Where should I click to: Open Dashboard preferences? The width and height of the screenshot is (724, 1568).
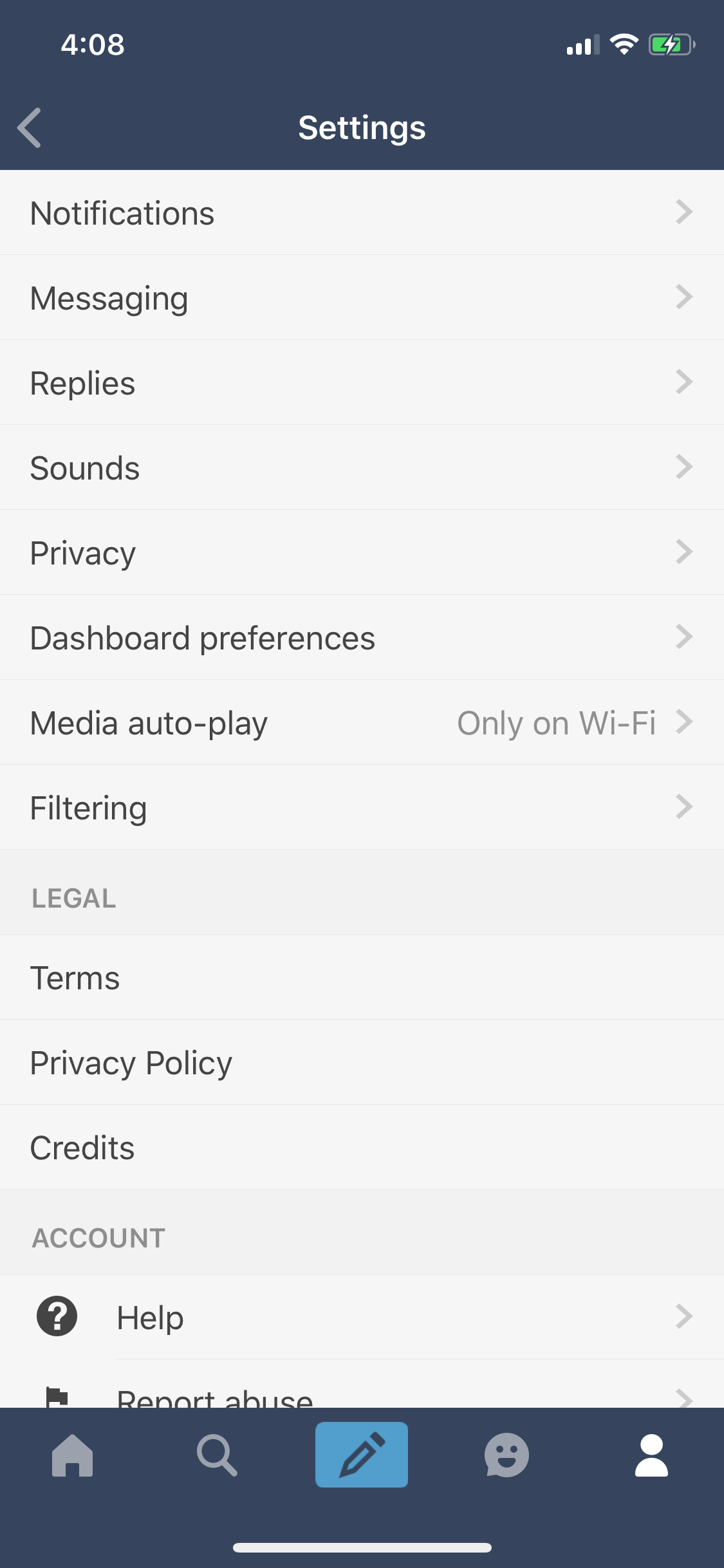tap(362, 637)
